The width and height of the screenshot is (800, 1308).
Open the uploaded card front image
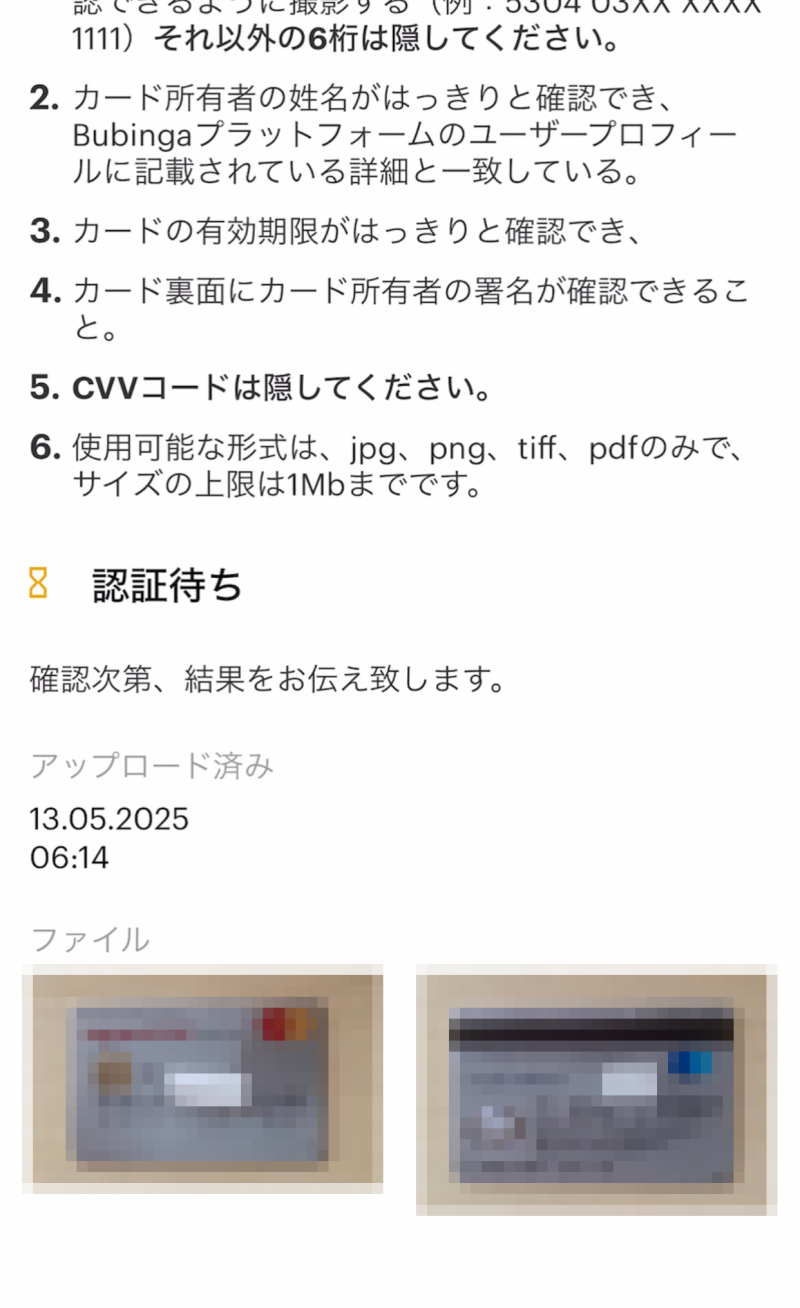coord(202,1078)
